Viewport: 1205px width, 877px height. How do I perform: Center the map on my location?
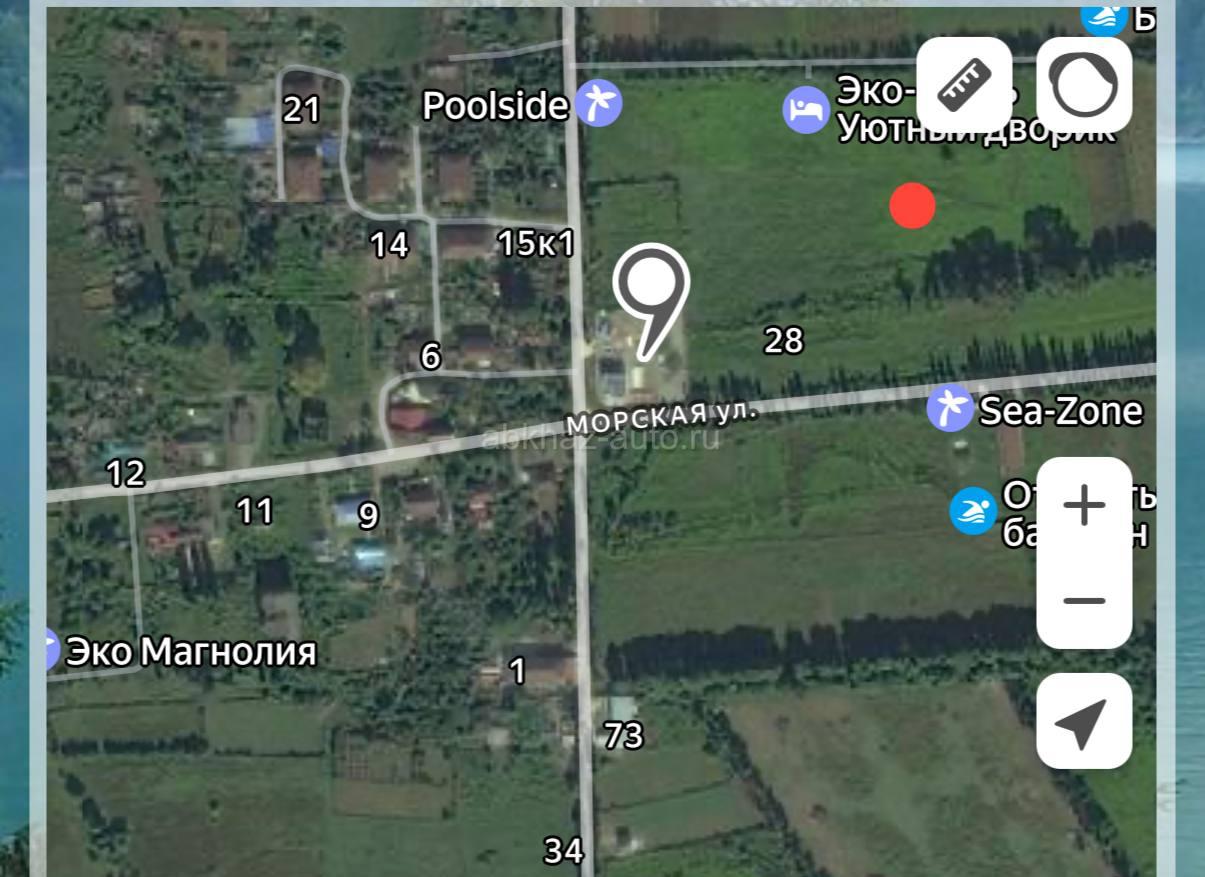click(x=1084, y=722)
